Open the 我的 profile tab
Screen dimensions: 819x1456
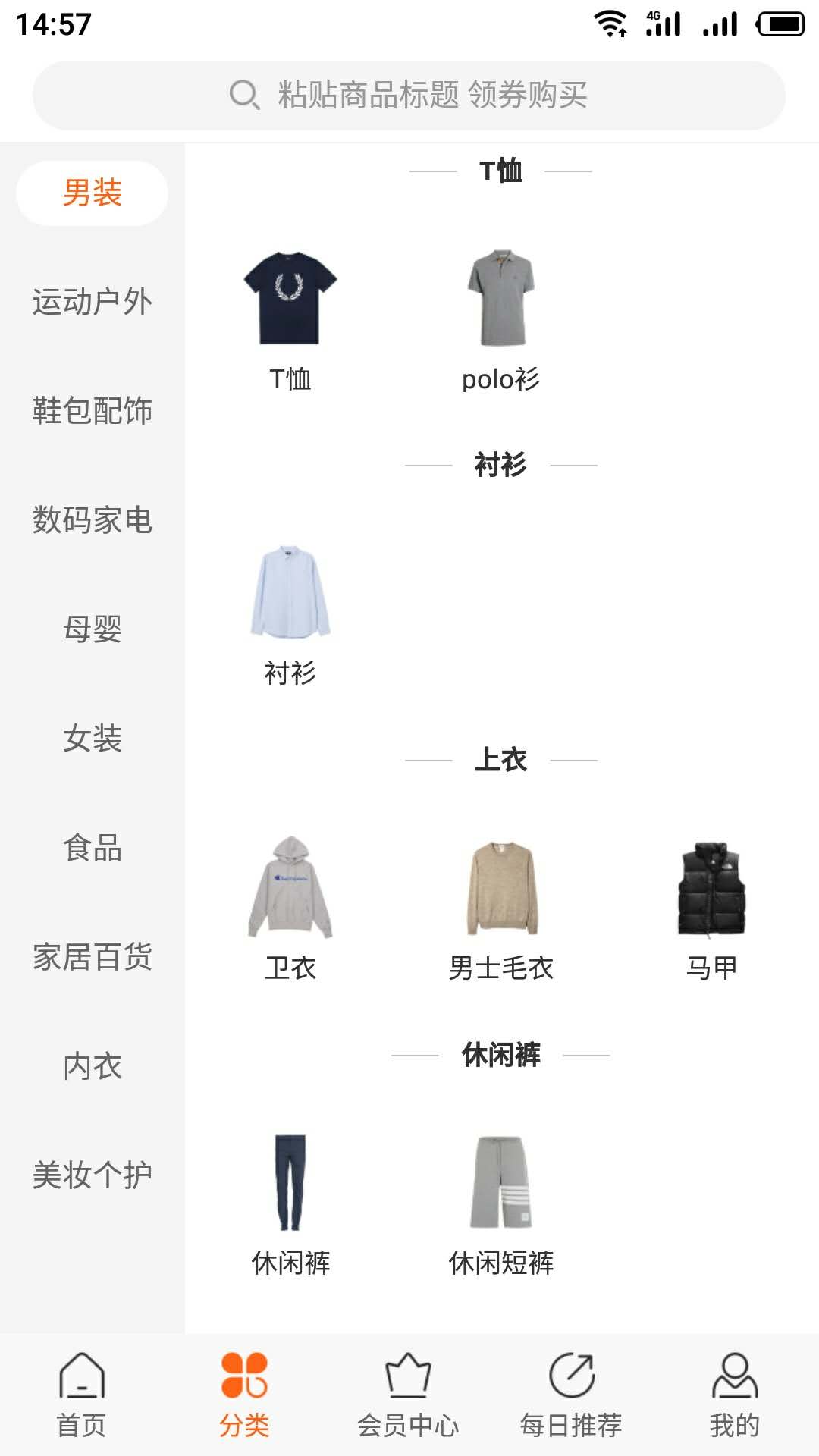735,1395
